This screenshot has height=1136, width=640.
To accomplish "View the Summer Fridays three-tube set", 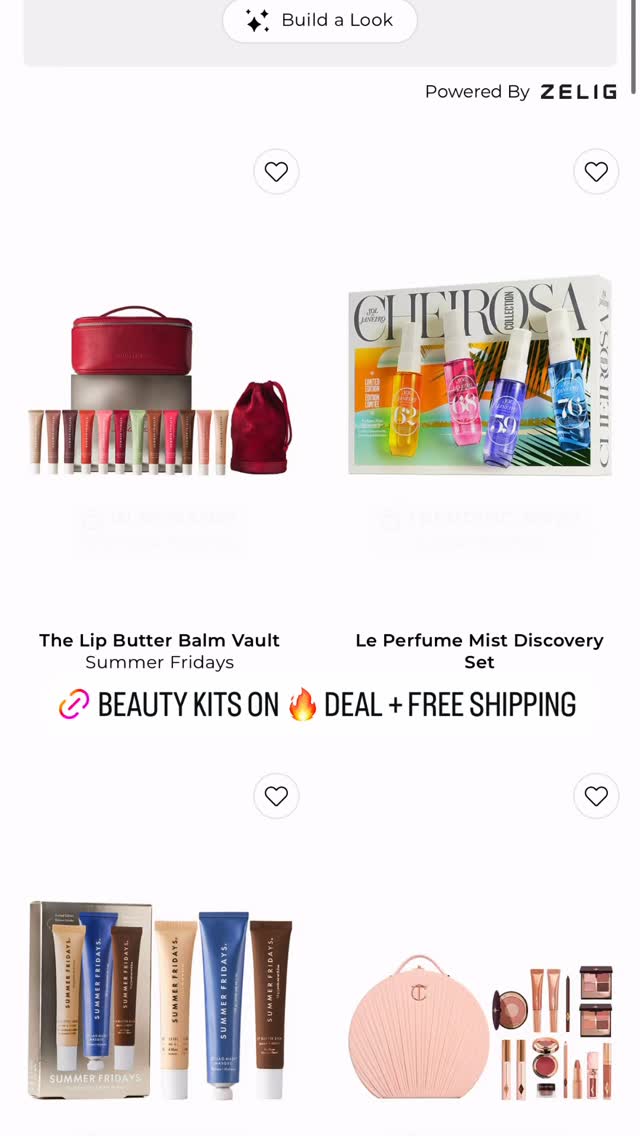I will (x=160, y=1001).
